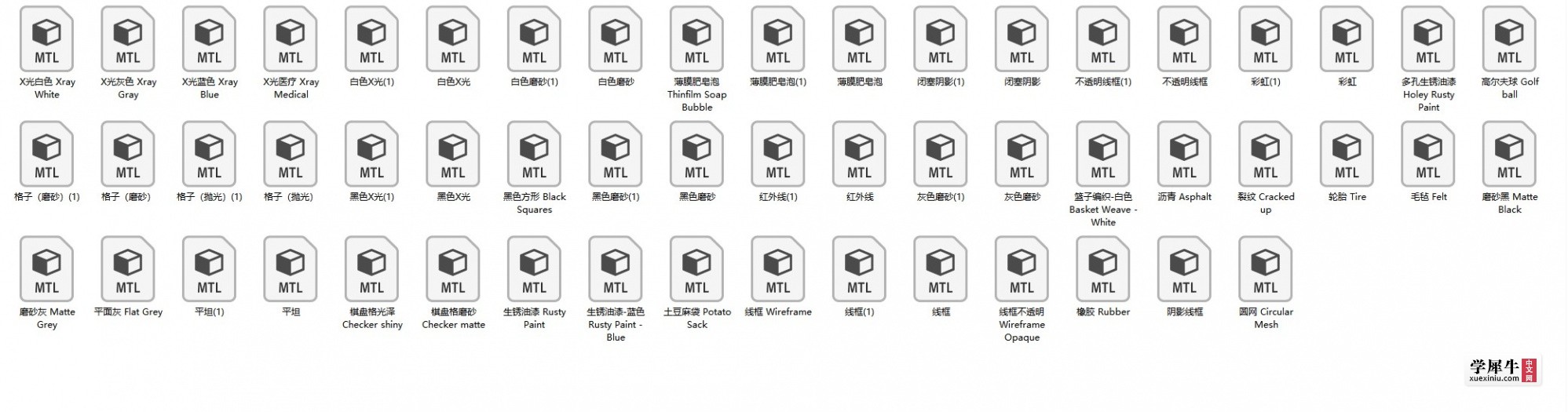
Task: Select the 黑色方形 Black Squares file
Action: (534, 153)
